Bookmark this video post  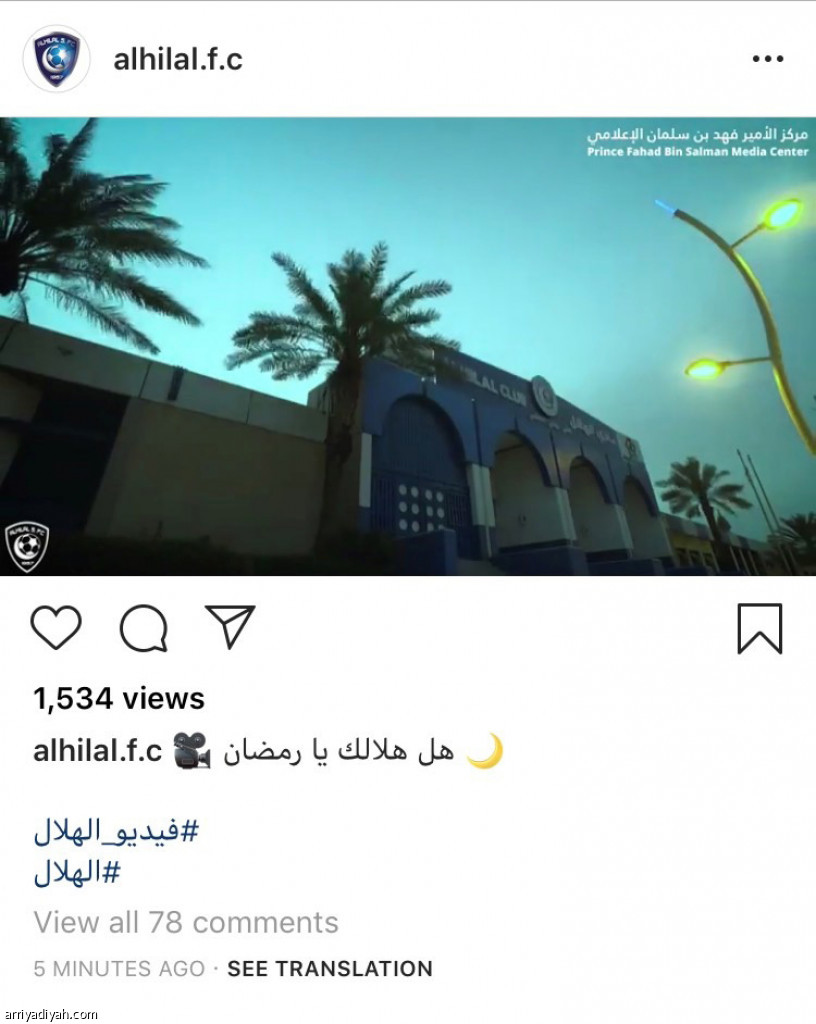point(759,629)
